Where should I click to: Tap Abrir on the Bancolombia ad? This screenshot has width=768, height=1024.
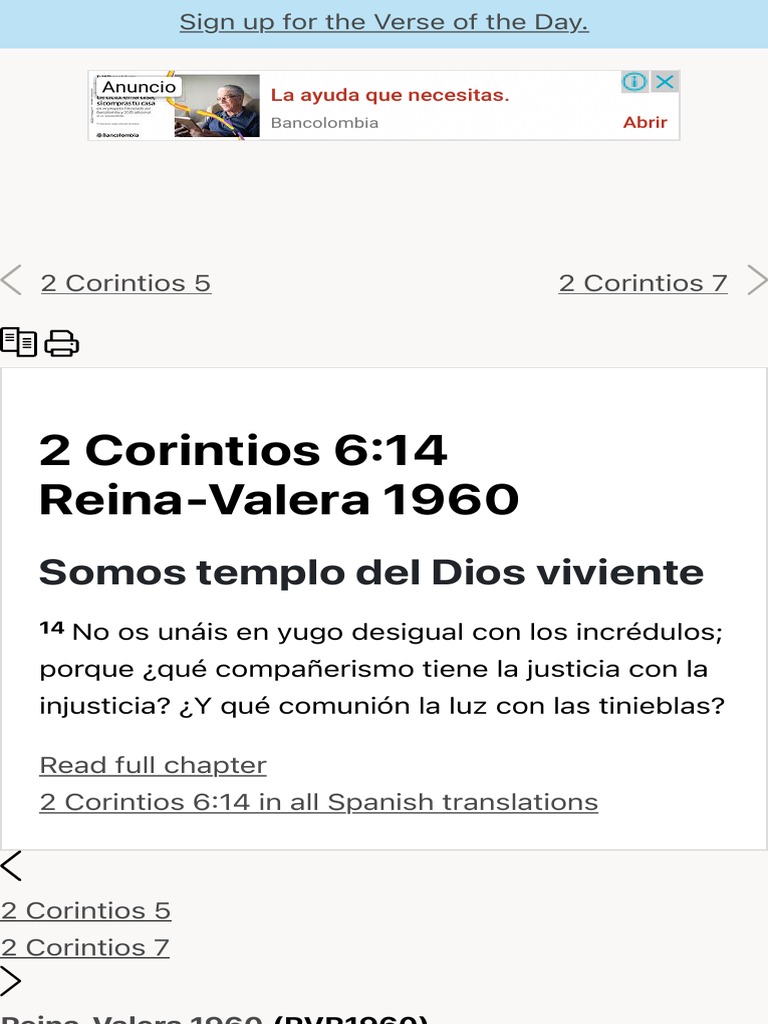coord(645,122)
